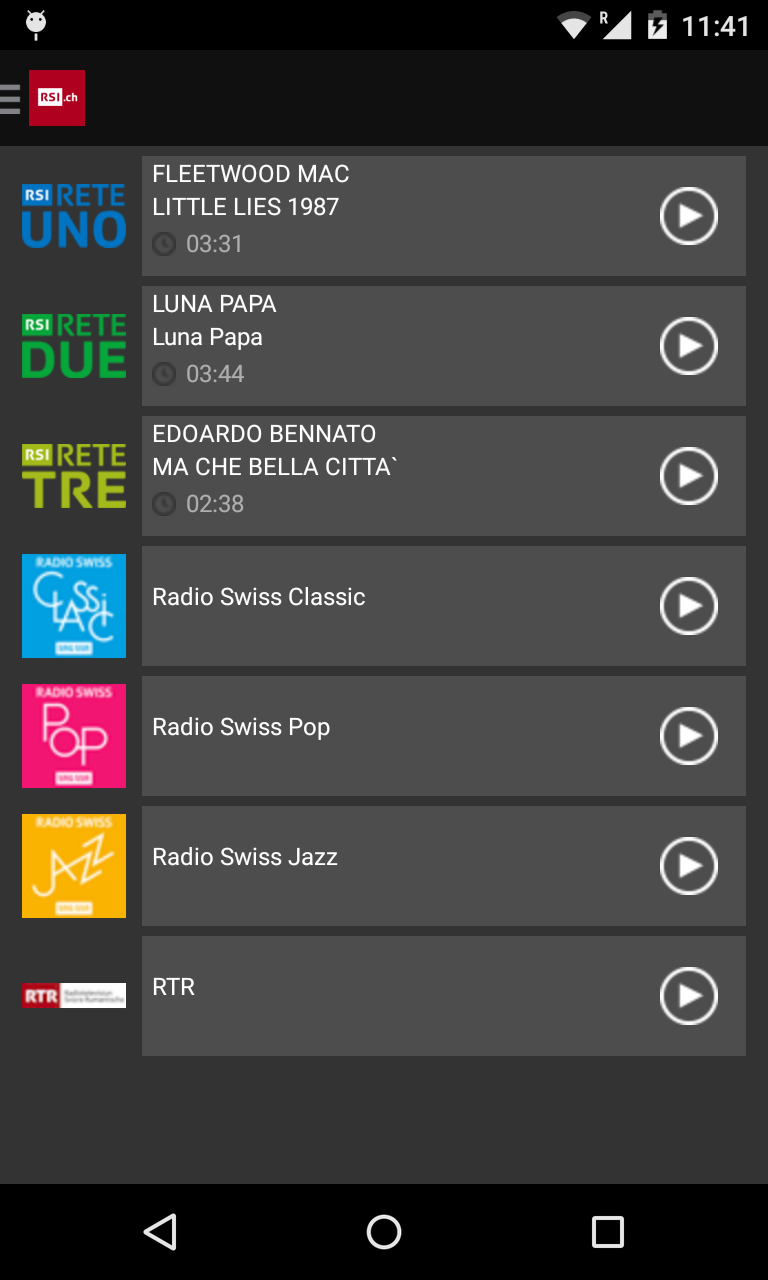The width and height of the screenshot is (768, 1280).
Task: Play the RTR radio station
Action: (688, 996)
